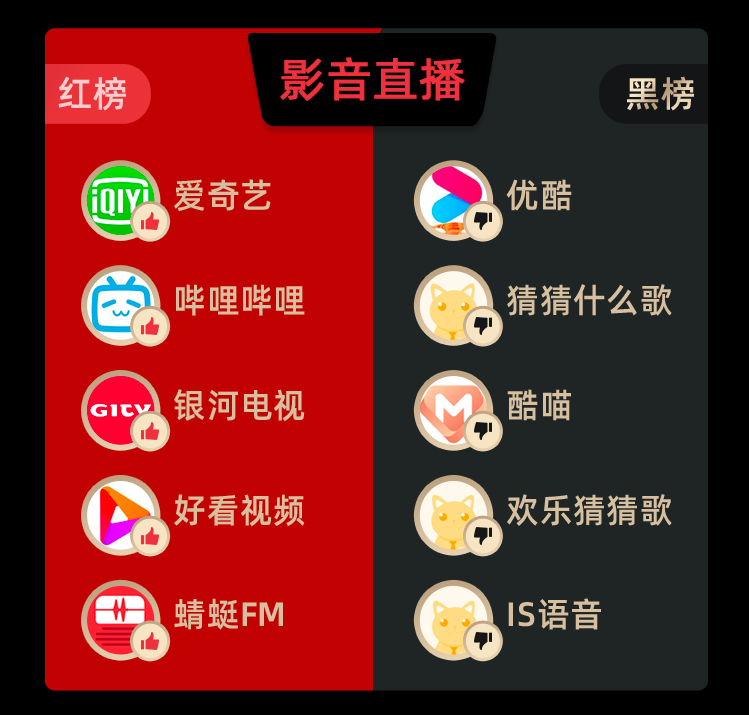Open the 哔哩哔哩 entry
This screenshot has height=715, width=749.
(x=238, y=301)
